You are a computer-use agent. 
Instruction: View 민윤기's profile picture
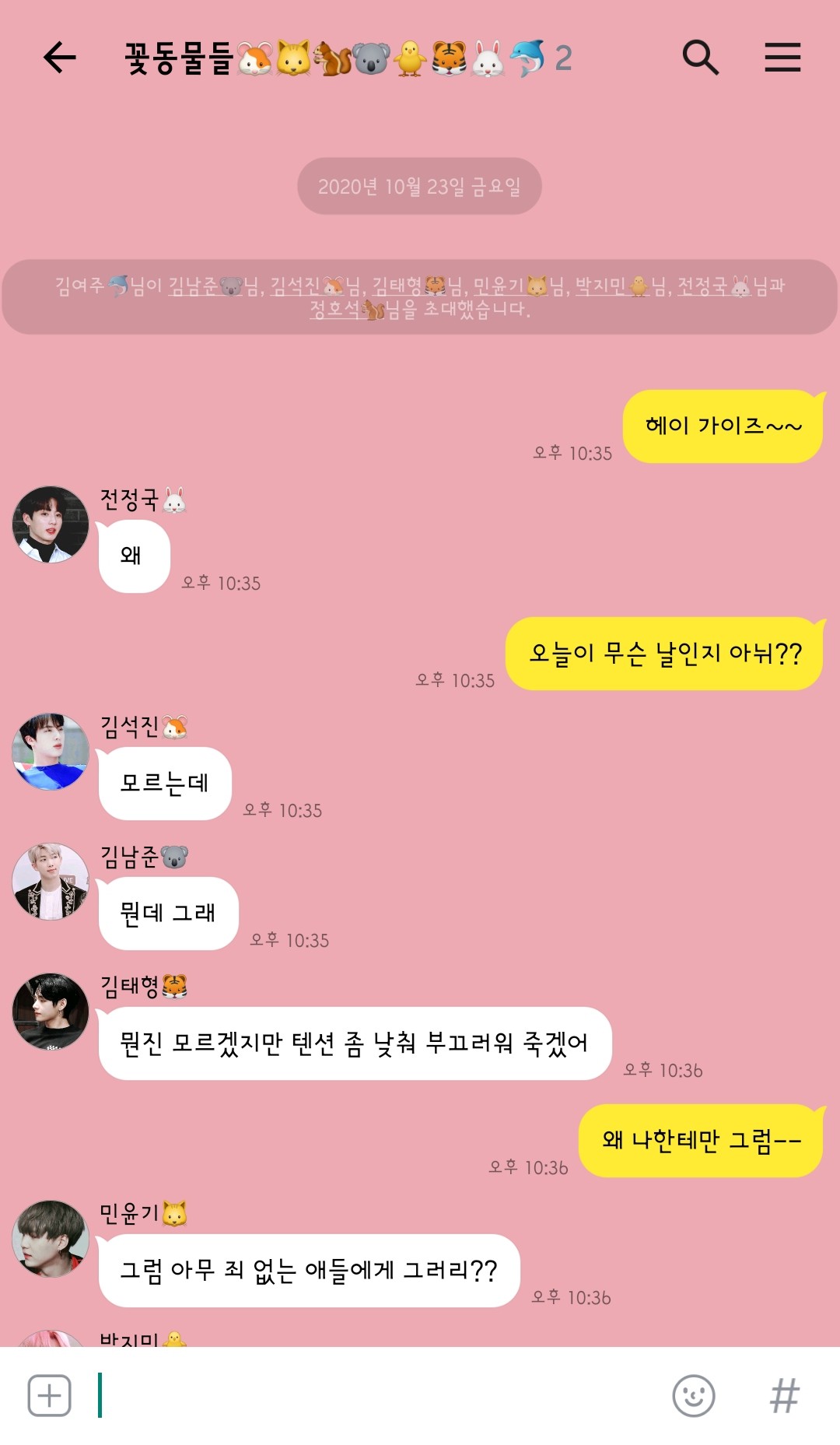click(x=51, y=1239)
